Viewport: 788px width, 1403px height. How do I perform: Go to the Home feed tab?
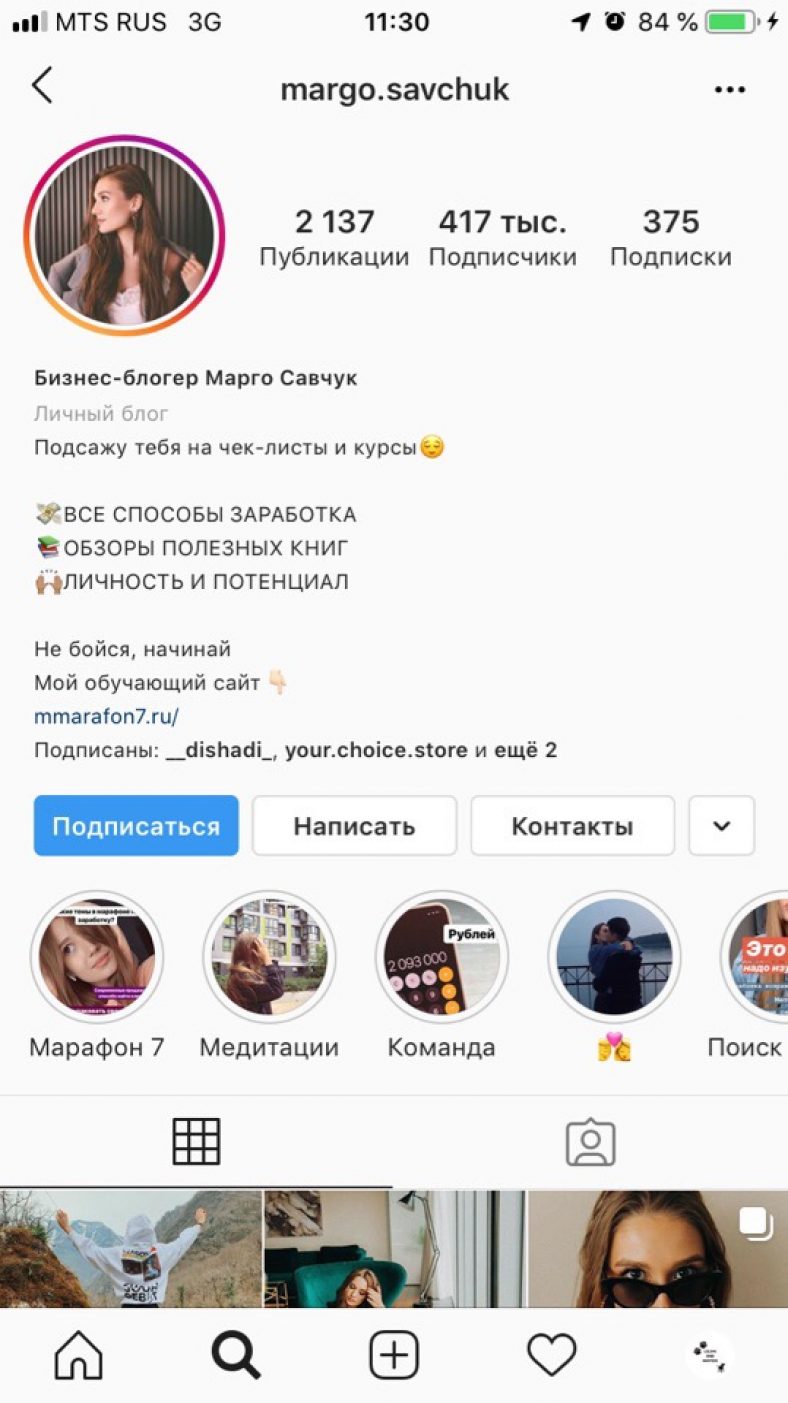click(x=79, y=1356)
